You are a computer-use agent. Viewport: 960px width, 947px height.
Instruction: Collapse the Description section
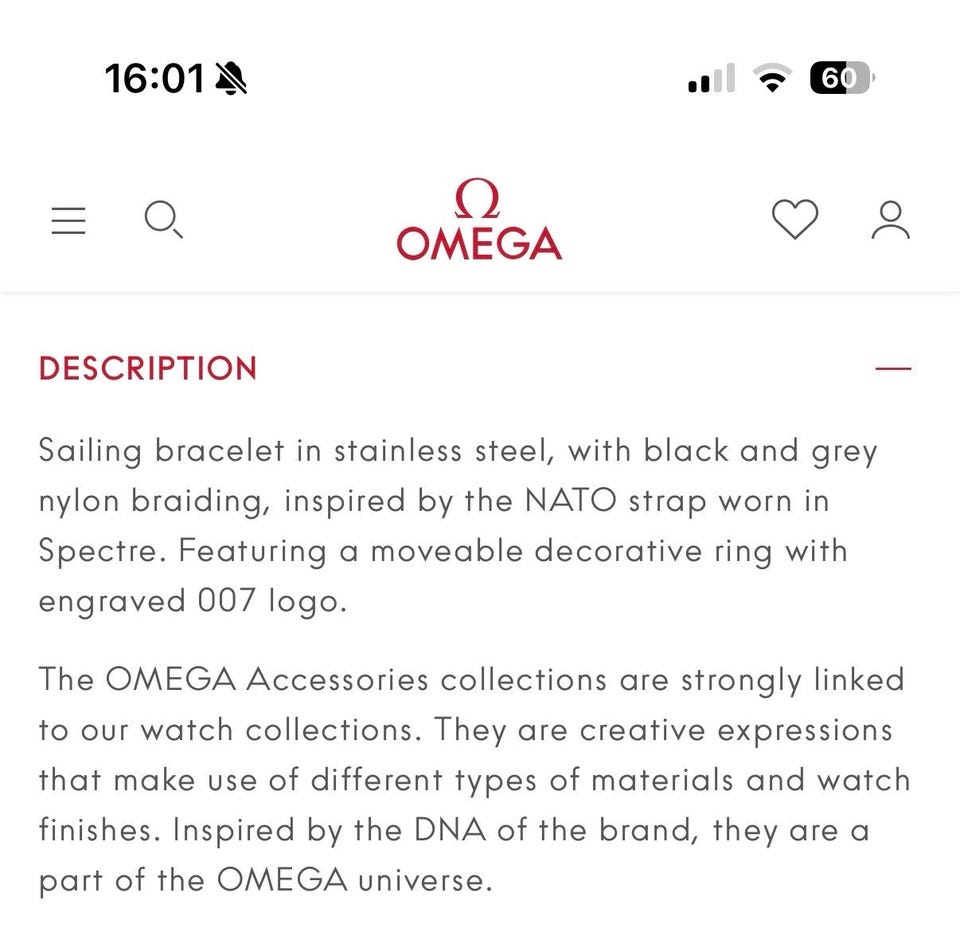892,368
